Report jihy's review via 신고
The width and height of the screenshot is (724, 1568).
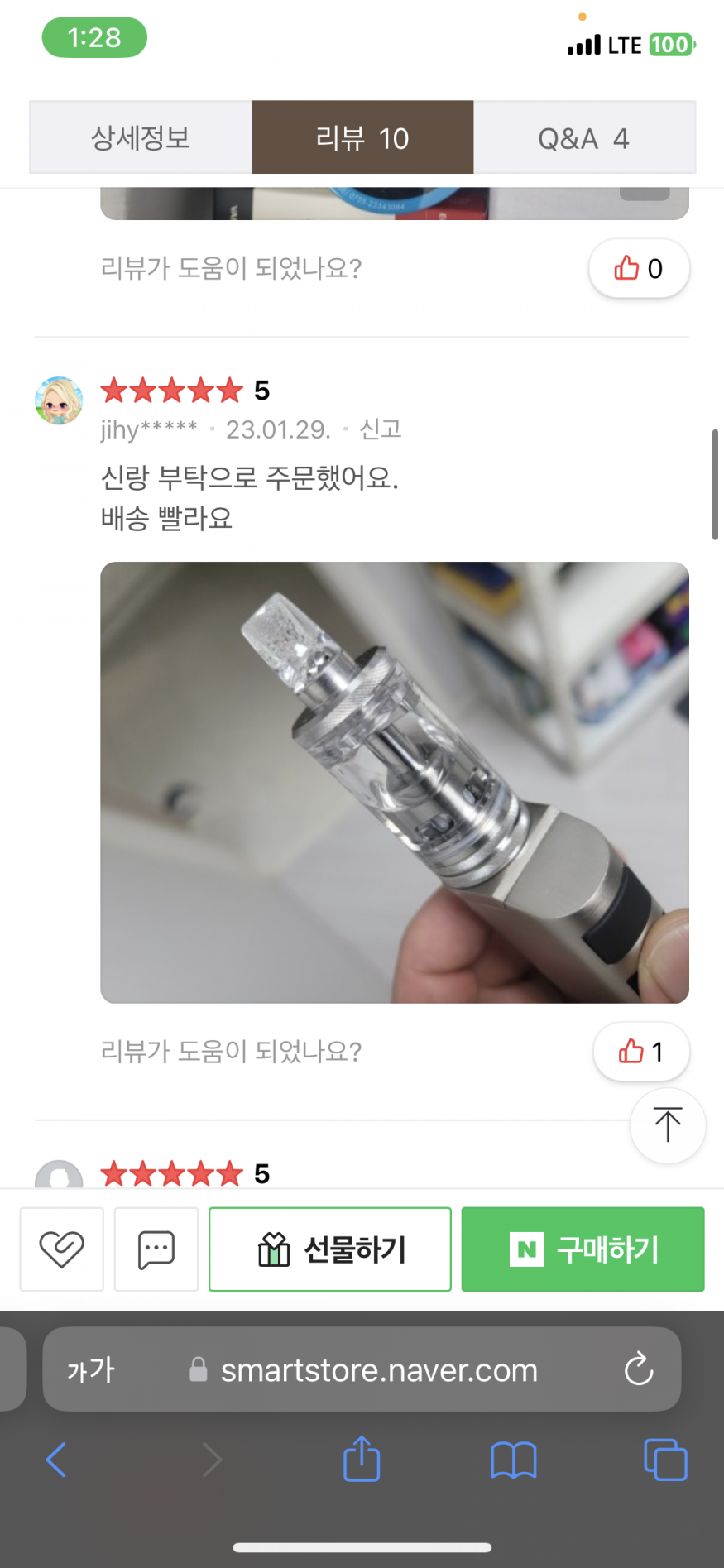381,429
